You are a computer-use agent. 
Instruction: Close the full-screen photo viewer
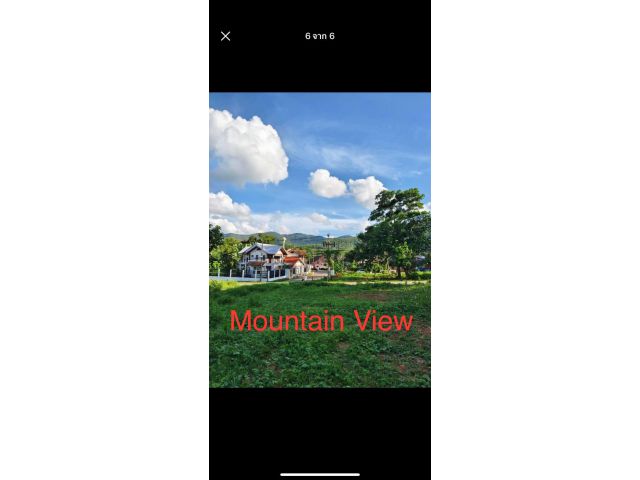[225, 36]
